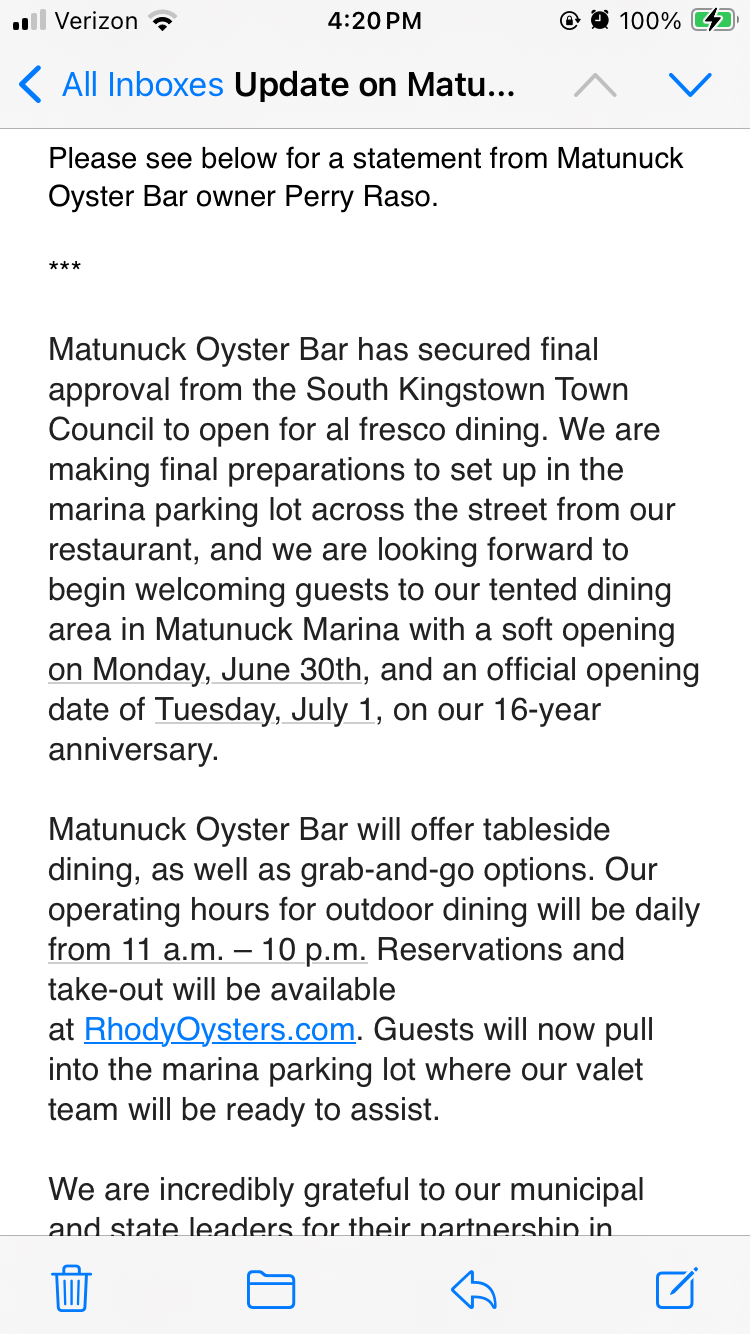
Task: Compose a new email
Action: coord(676,1288)
